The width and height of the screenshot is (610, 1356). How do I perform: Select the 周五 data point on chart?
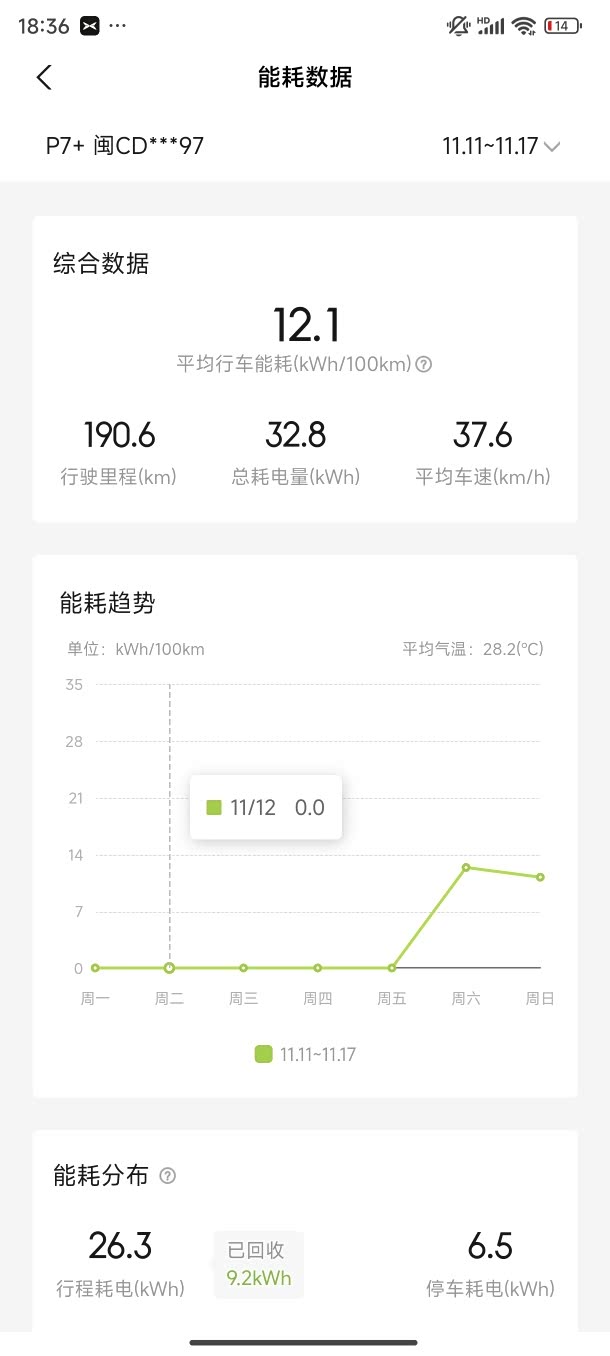click(392, 968)
